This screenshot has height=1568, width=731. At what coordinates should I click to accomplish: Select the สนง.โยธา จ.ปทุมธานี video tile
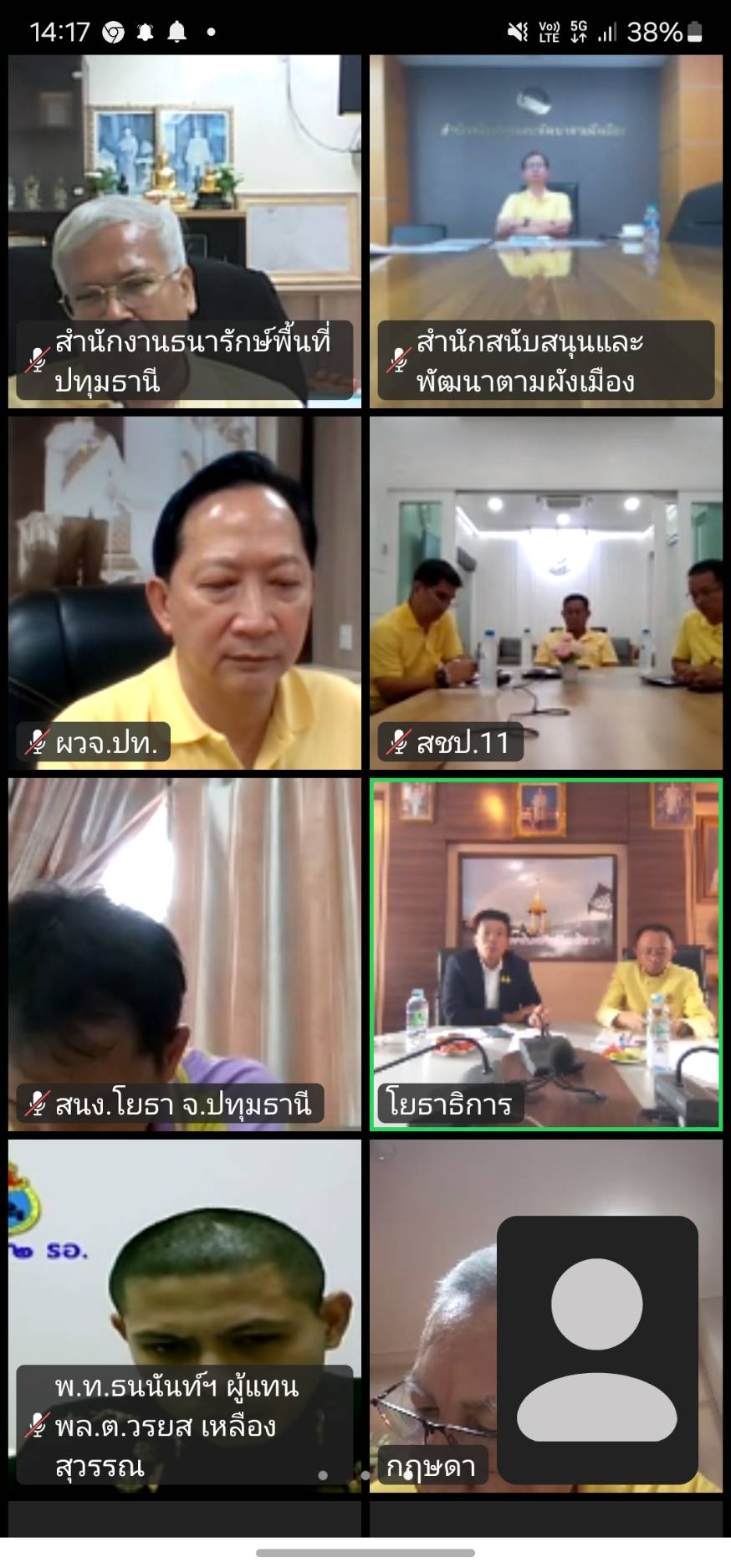click(x=185, y=955)
